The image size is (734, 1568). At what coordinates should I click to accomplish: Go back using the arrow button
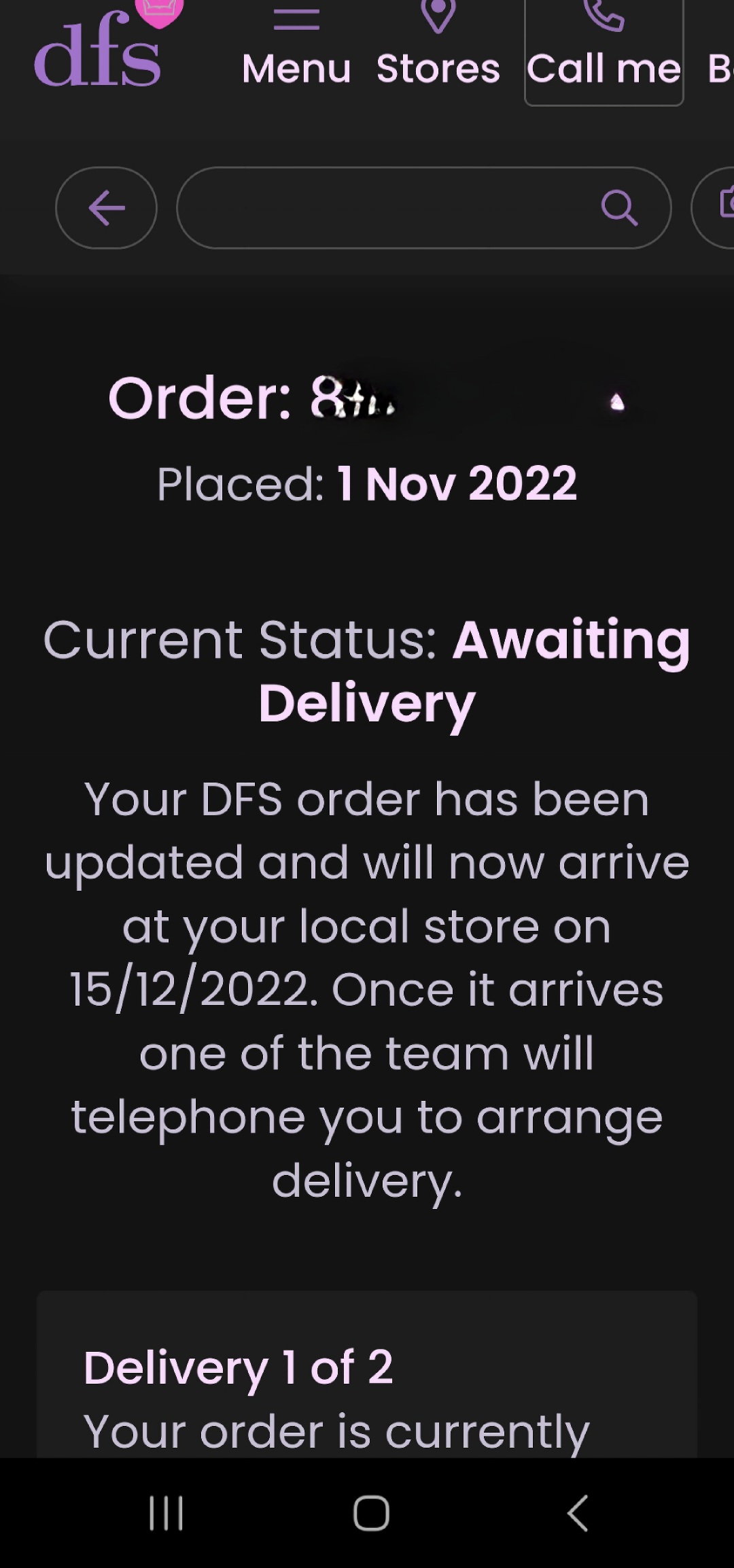pos(106,207)
